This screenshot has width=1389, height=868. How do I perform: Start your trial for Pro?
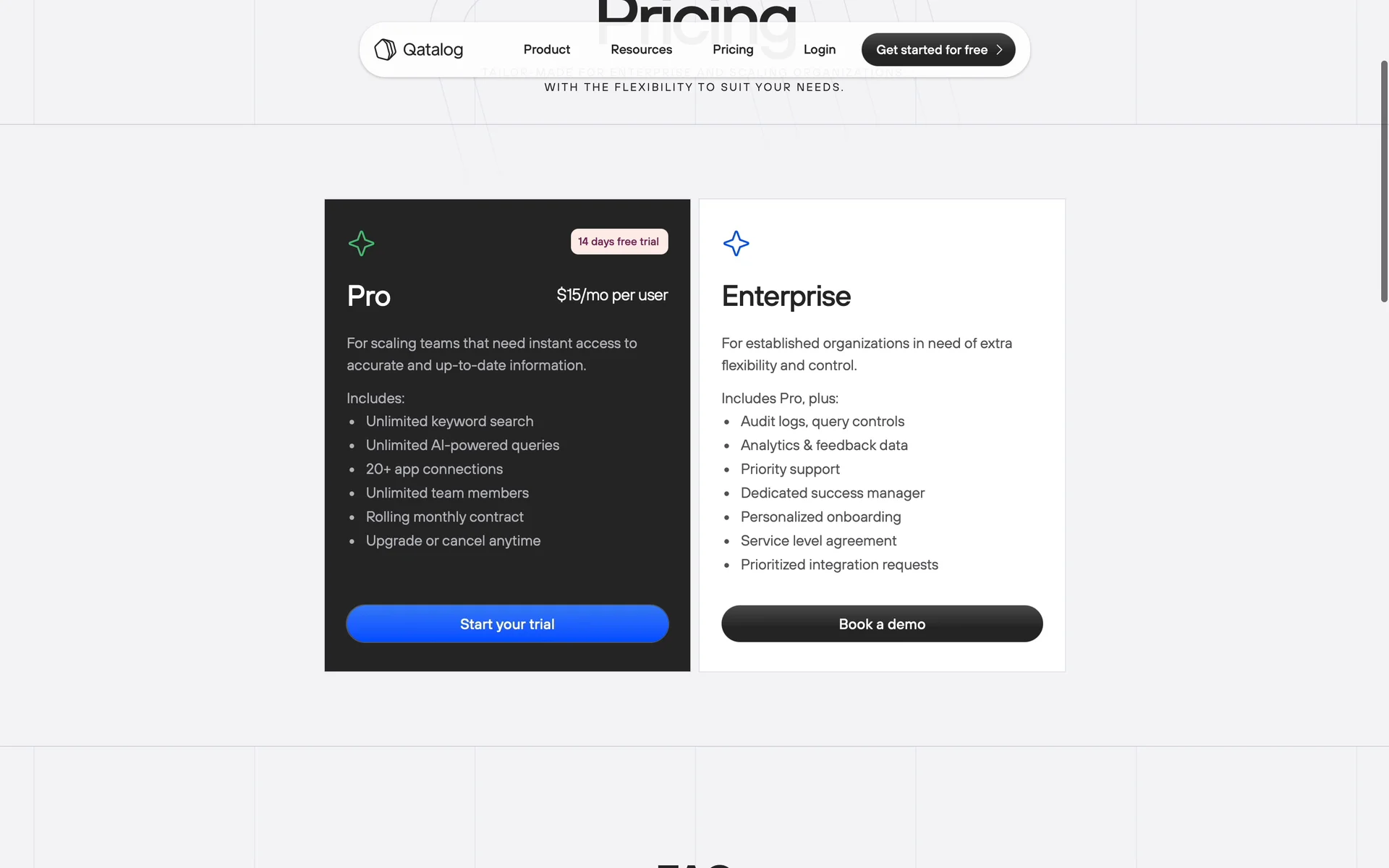[507, 624]
